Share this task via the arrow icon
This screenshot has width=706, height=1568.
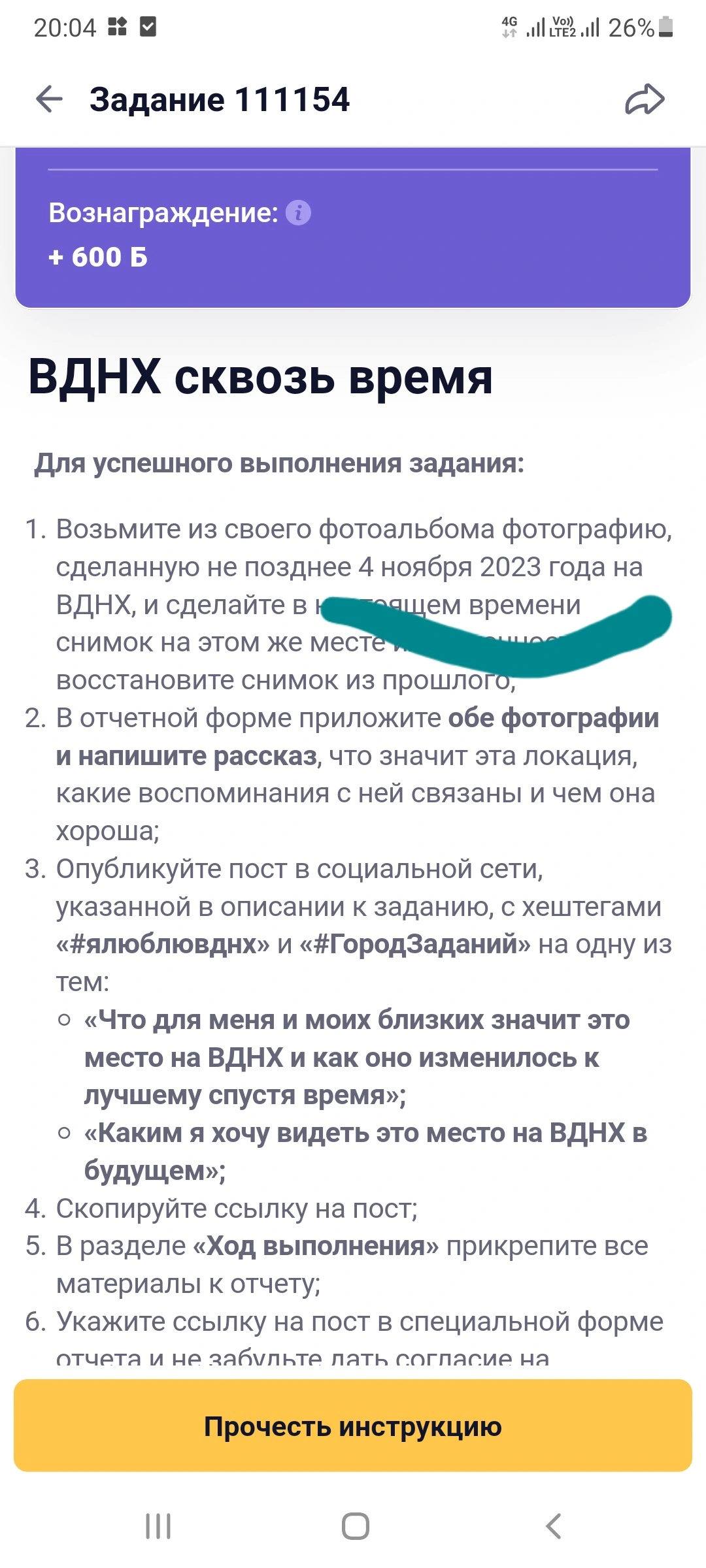tap(645, 100)
